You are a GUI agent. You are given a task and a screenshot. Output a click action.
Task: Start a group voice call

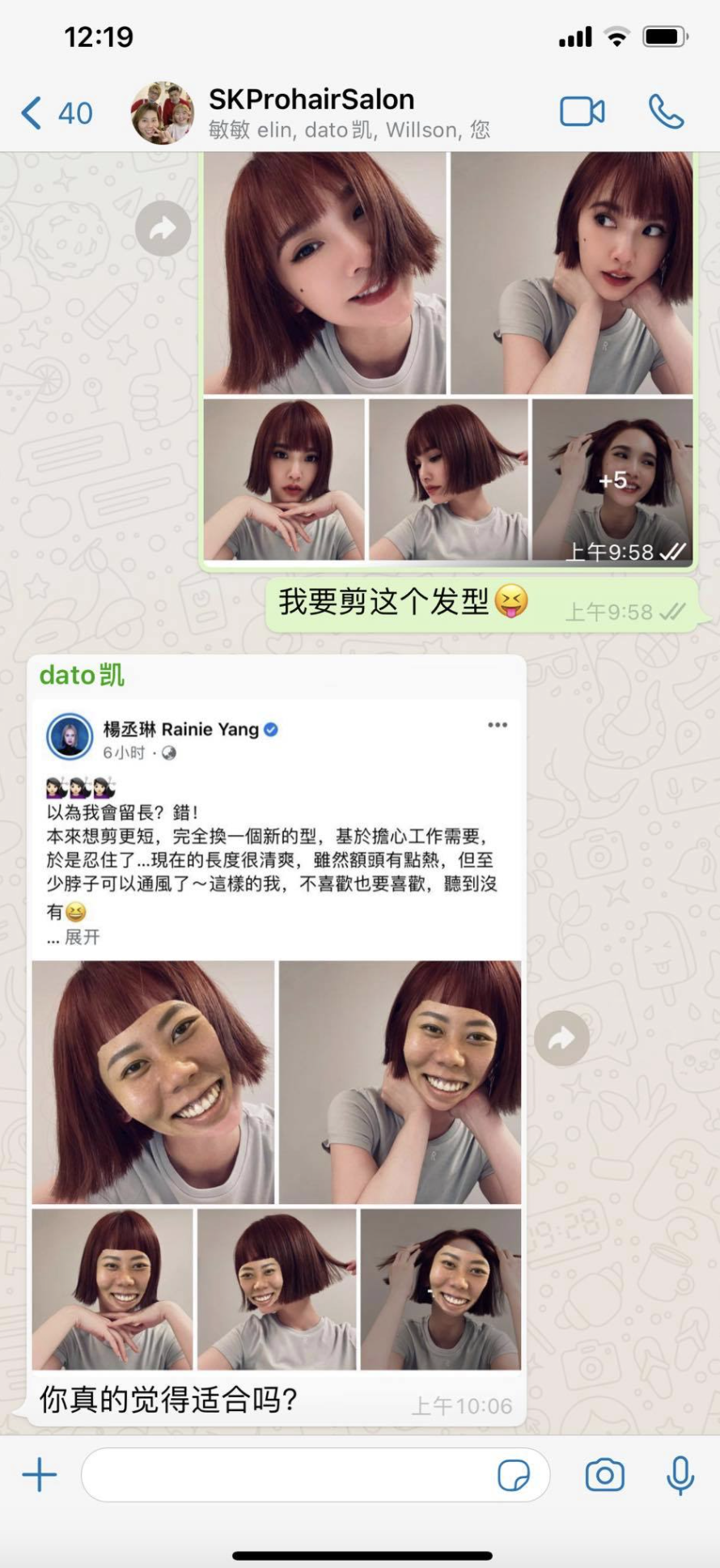[666, 112]
